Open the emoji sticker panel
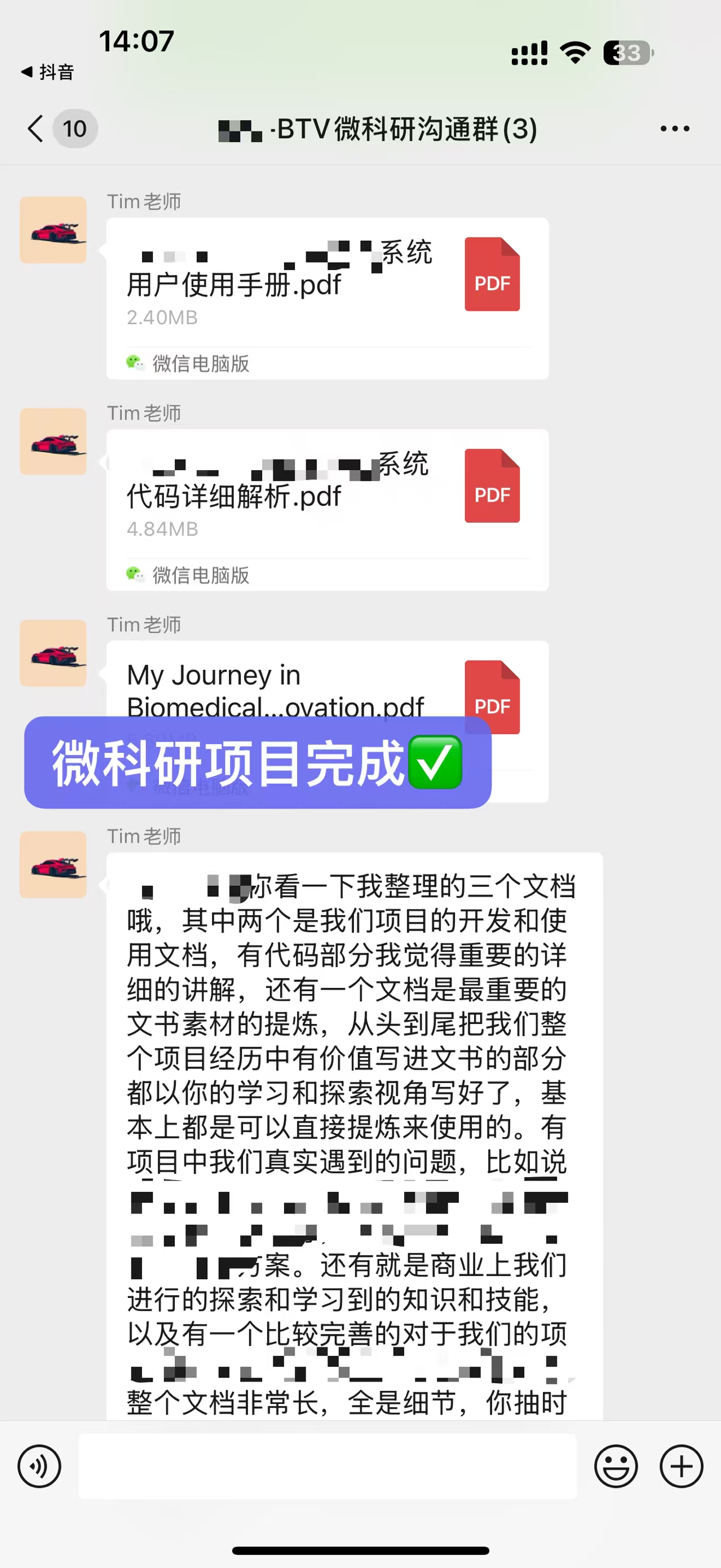This screenshot has height=1568, width=721. click(x=616, y=1467)
